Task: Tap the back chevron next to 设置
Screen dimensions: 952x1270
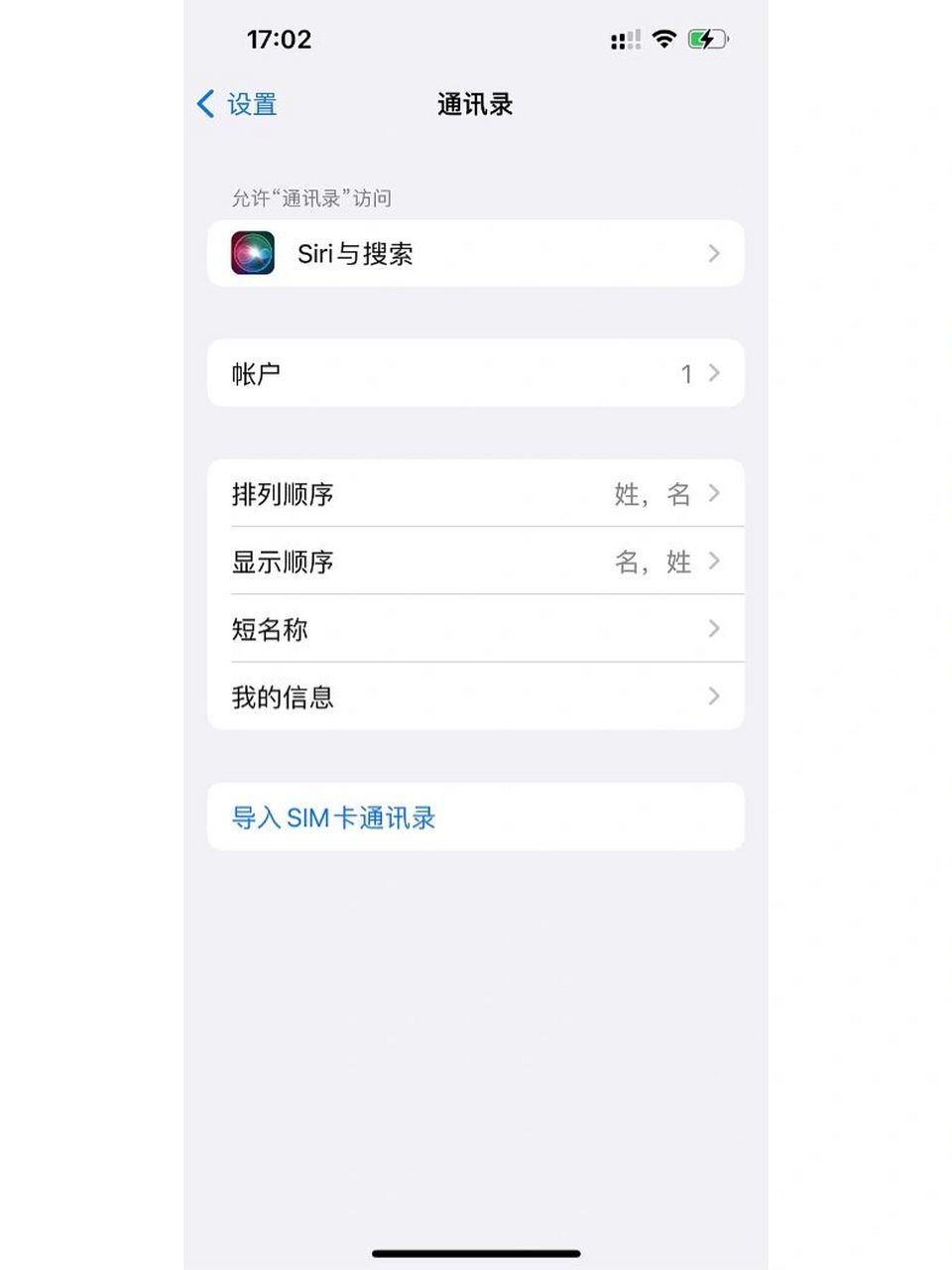Action: pyautogui.click(x=204, y=103)
